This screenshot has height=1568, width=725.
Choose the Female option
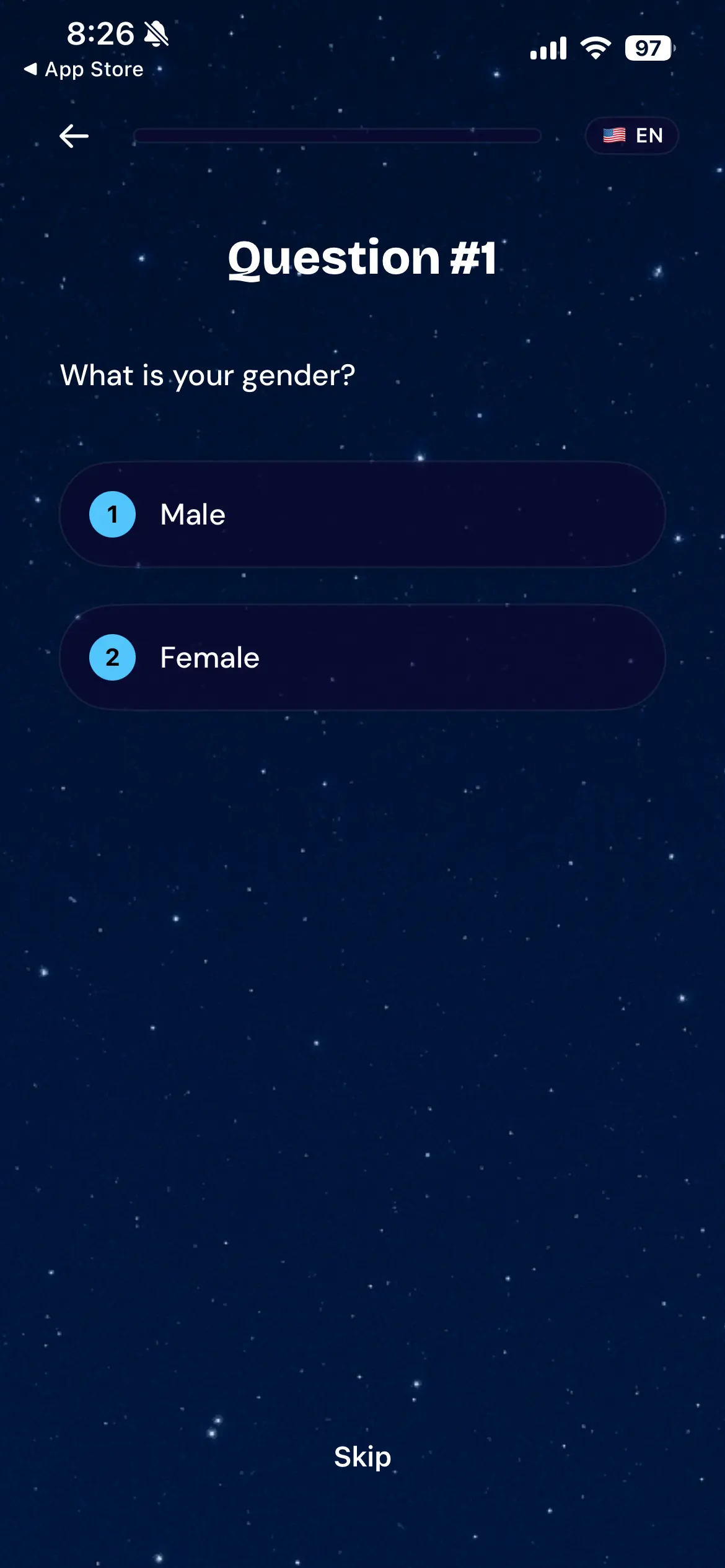point(362,657)
